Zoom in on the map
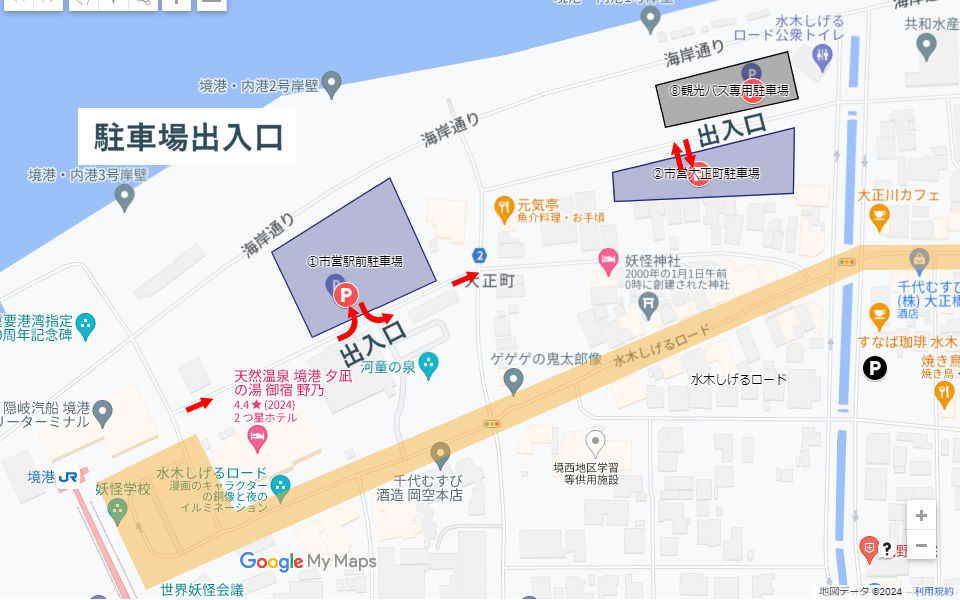The width and height of the screenshot is (960, 600). 921,516
